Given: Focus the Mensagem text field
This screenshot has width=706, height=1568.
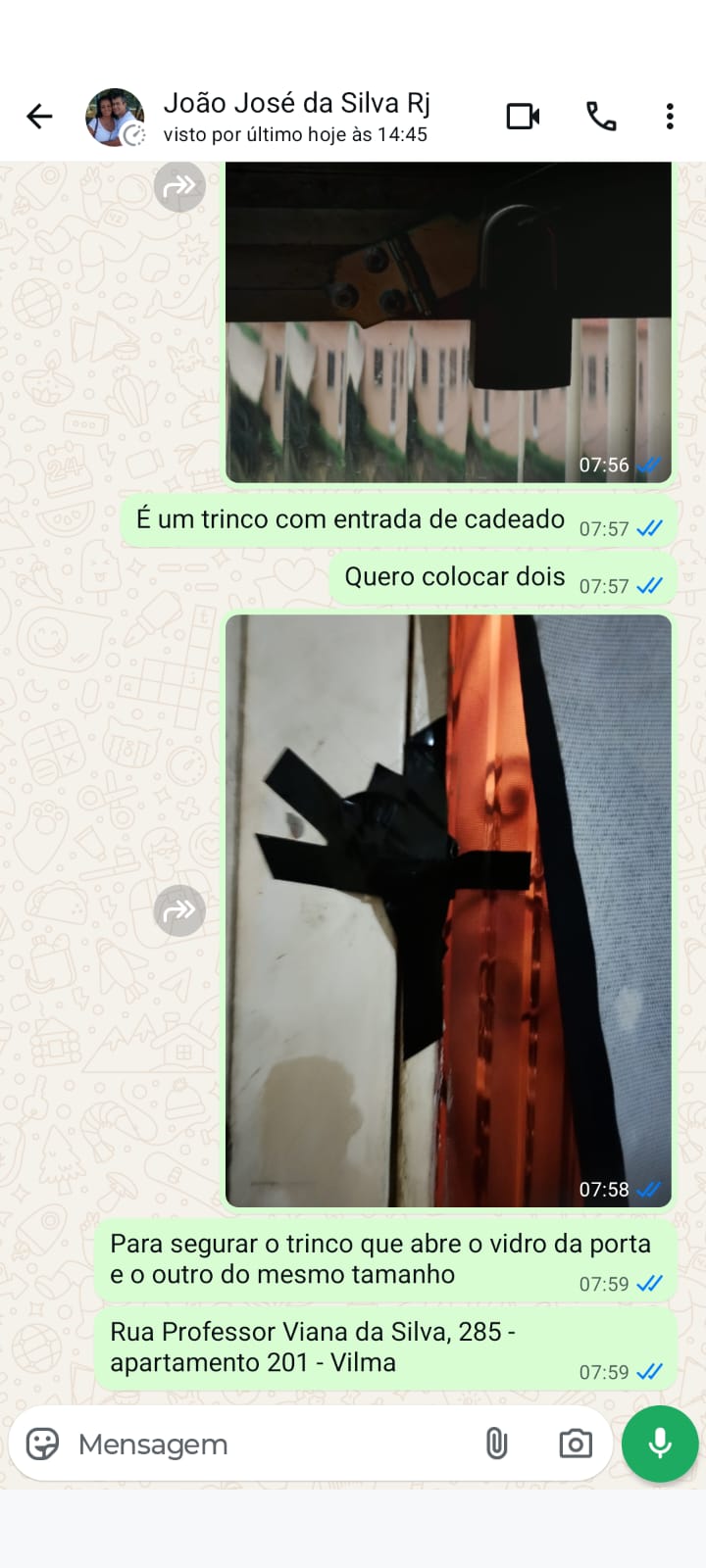Looking at the screenshot, I should (265, 1444).
